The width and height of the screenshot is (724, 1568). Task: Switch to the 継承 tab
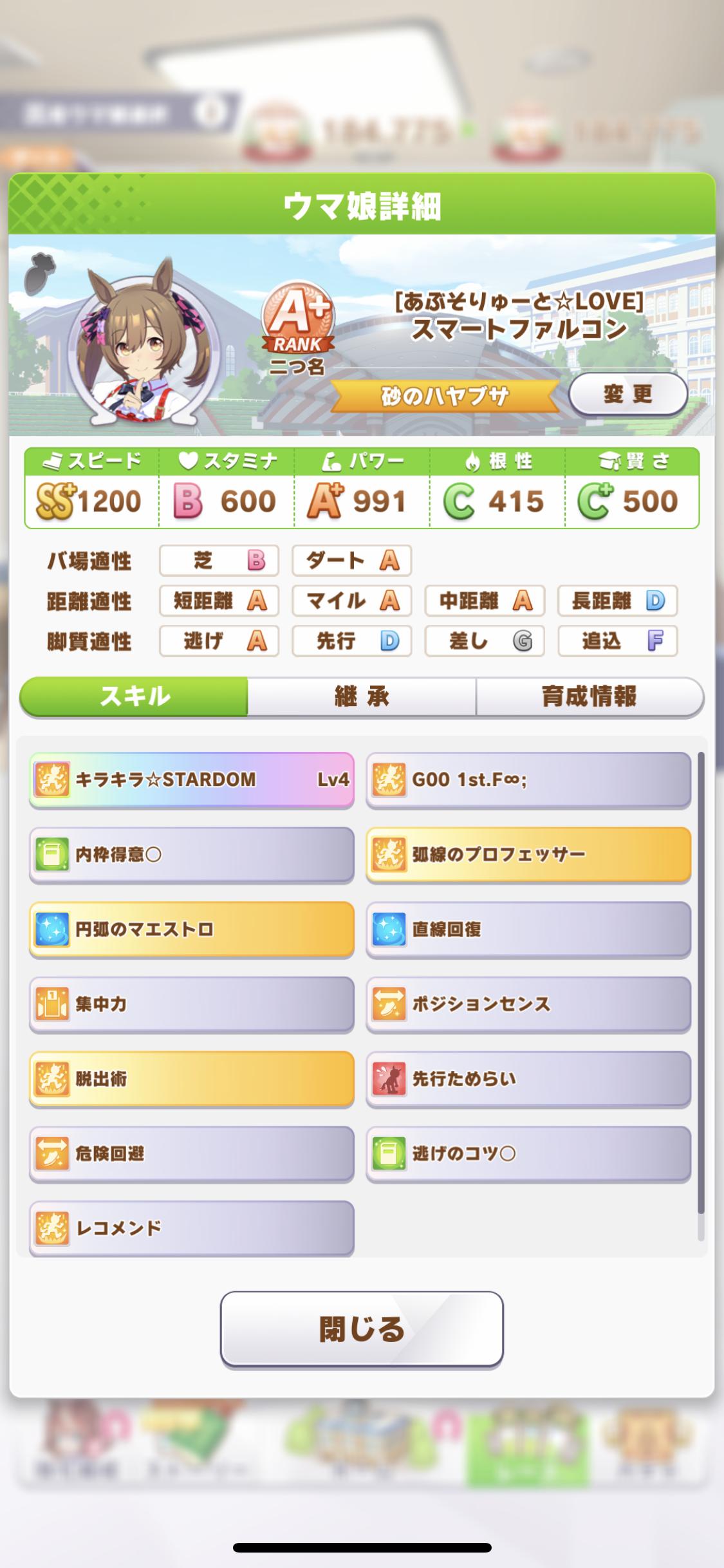pyautogui.click(x=362, y=696)
